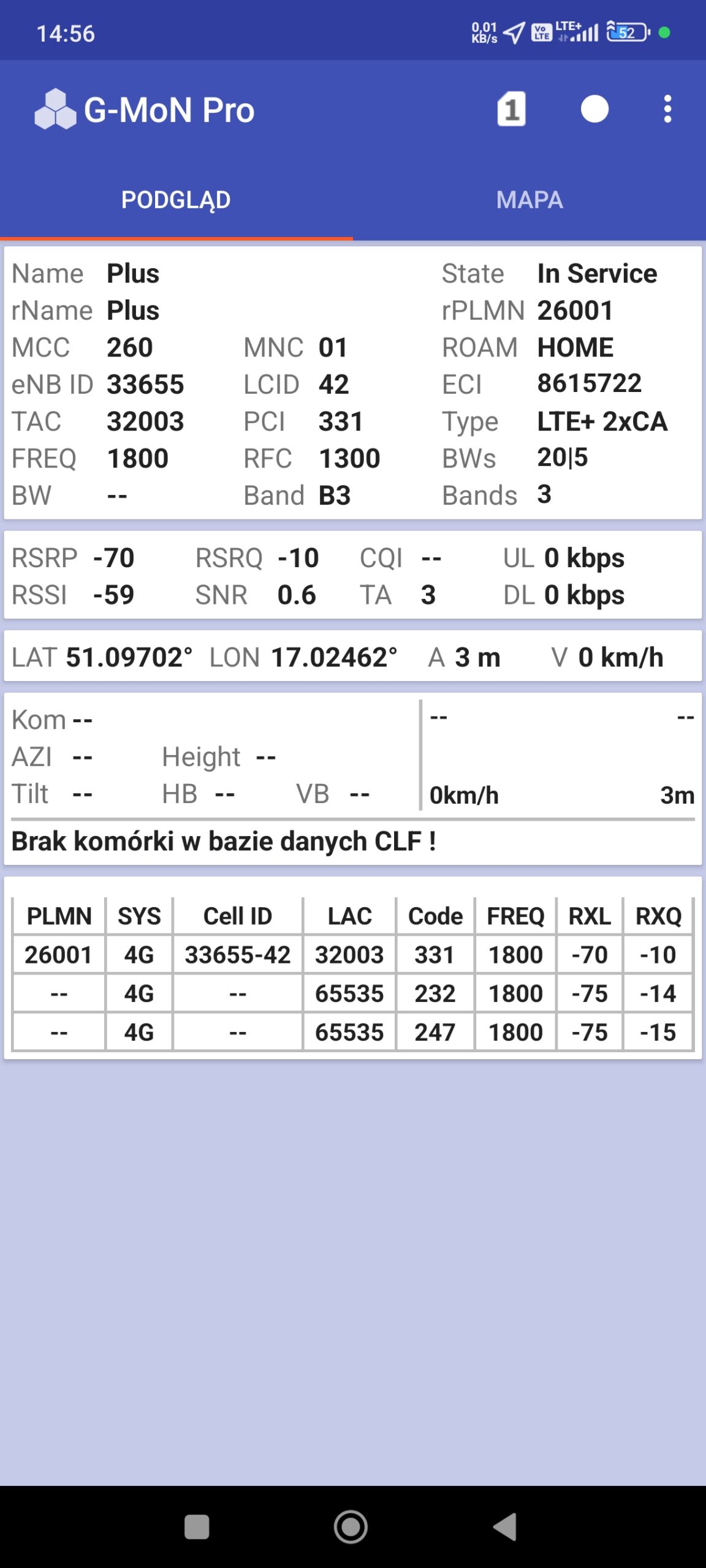Select the PODGLĄD tab
The height and width of the screenshot is (1568, 706).
pos(176,200)
